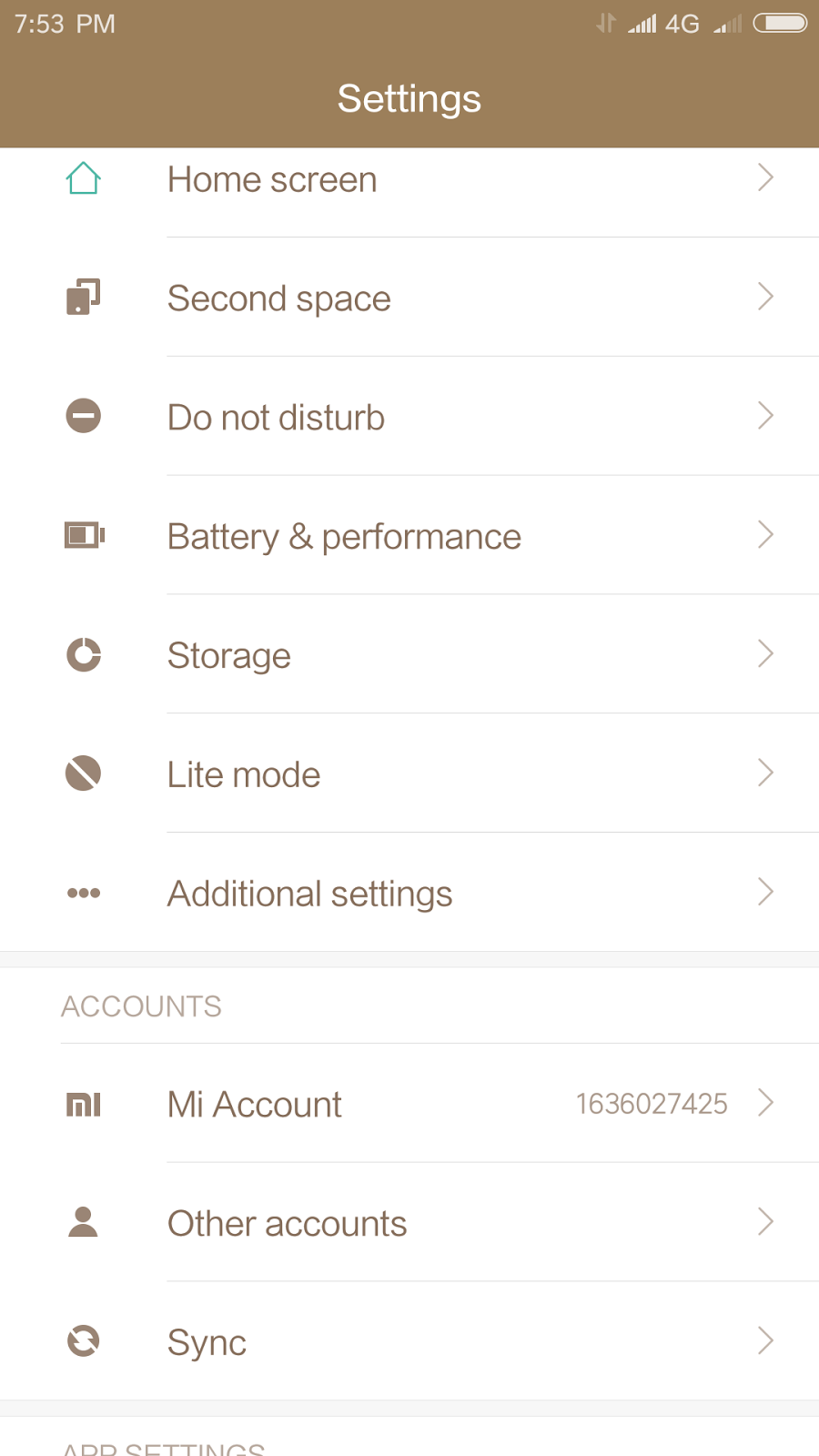Select the Mi Account MI logo icon
This screenshot has width=819, height=1456.
pyautogui.click(x=83, y=1104)
